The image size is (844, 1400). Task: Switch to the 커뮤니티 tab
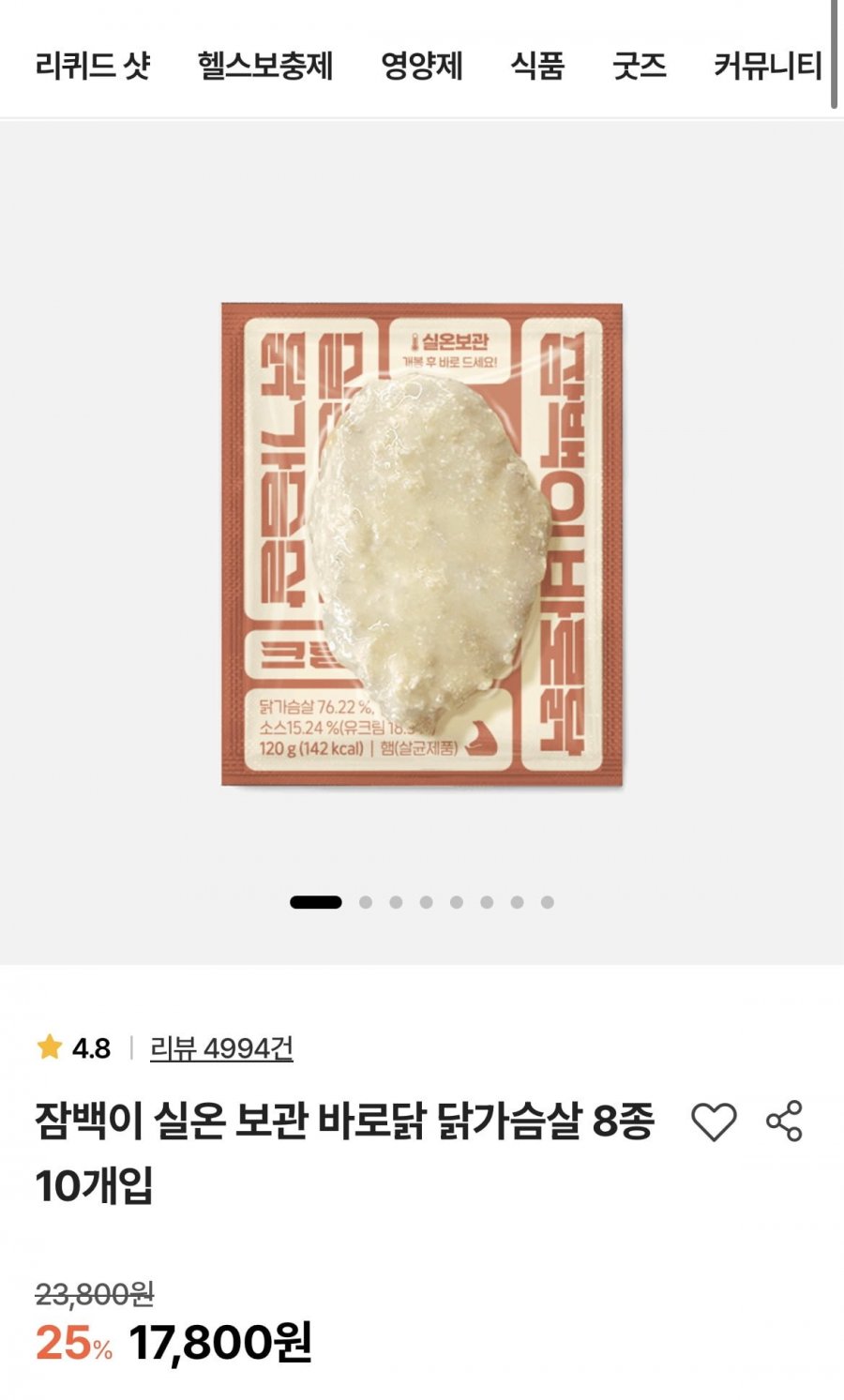767,66
